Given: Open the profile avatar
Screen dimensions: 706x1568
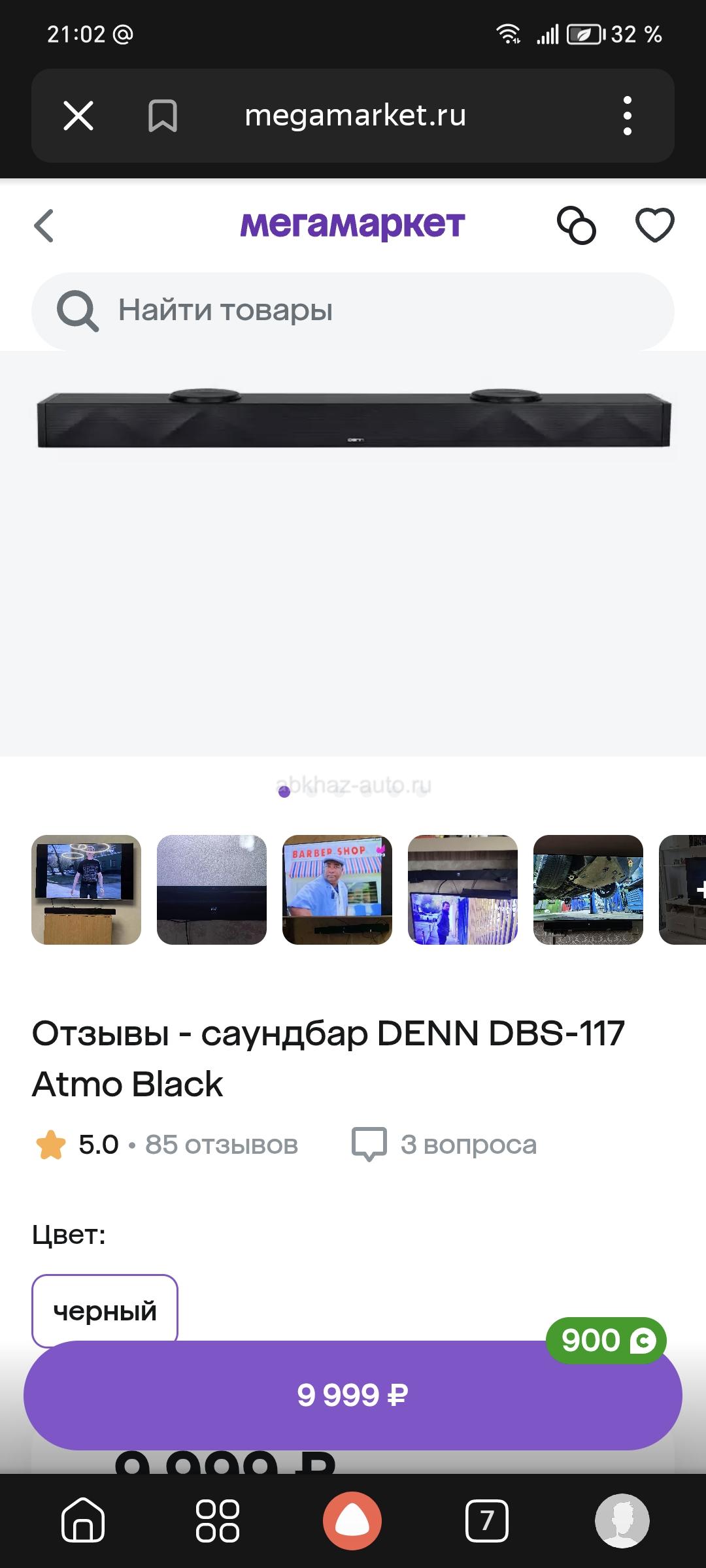Looking at the screenshot, I should click(x=622, y=1521).
